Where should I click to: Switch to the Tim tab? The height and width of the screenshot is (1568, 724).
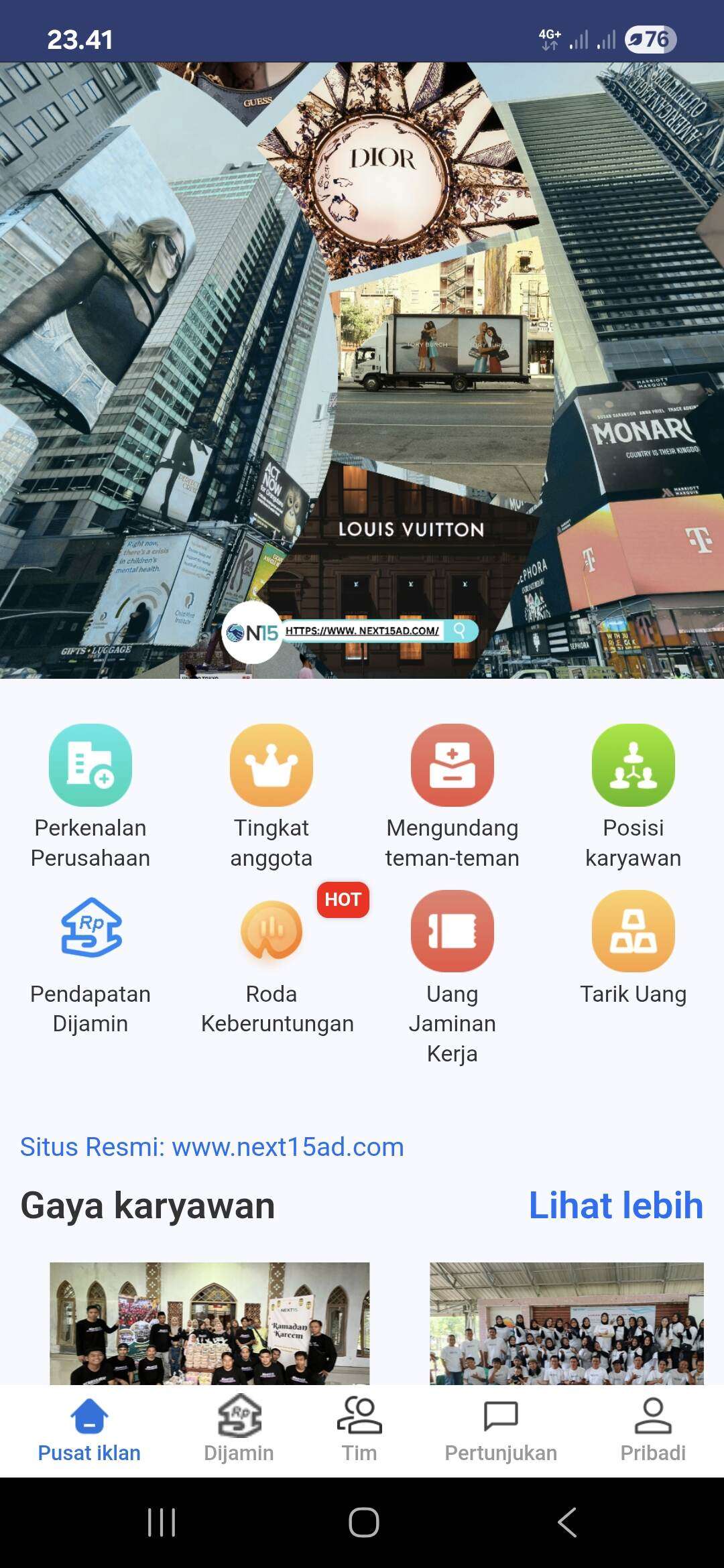click(x=359, y=1430)
